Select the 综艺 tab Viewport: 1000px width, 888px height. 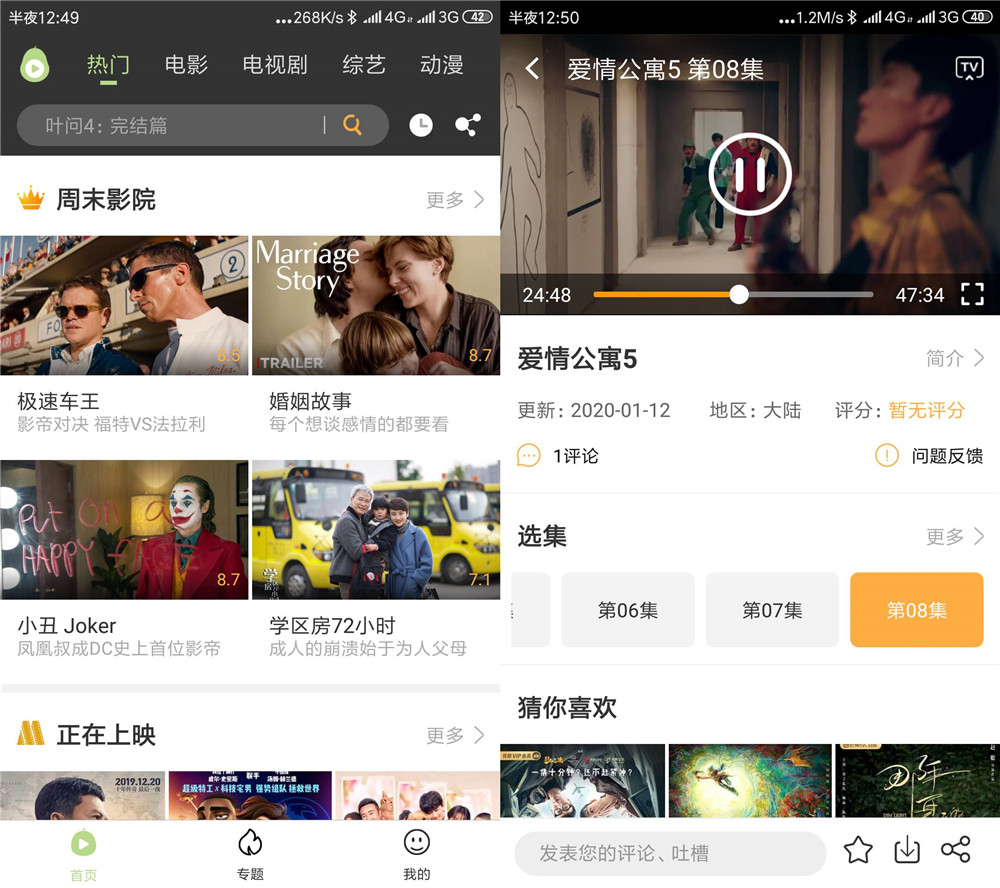coord(363,65)
